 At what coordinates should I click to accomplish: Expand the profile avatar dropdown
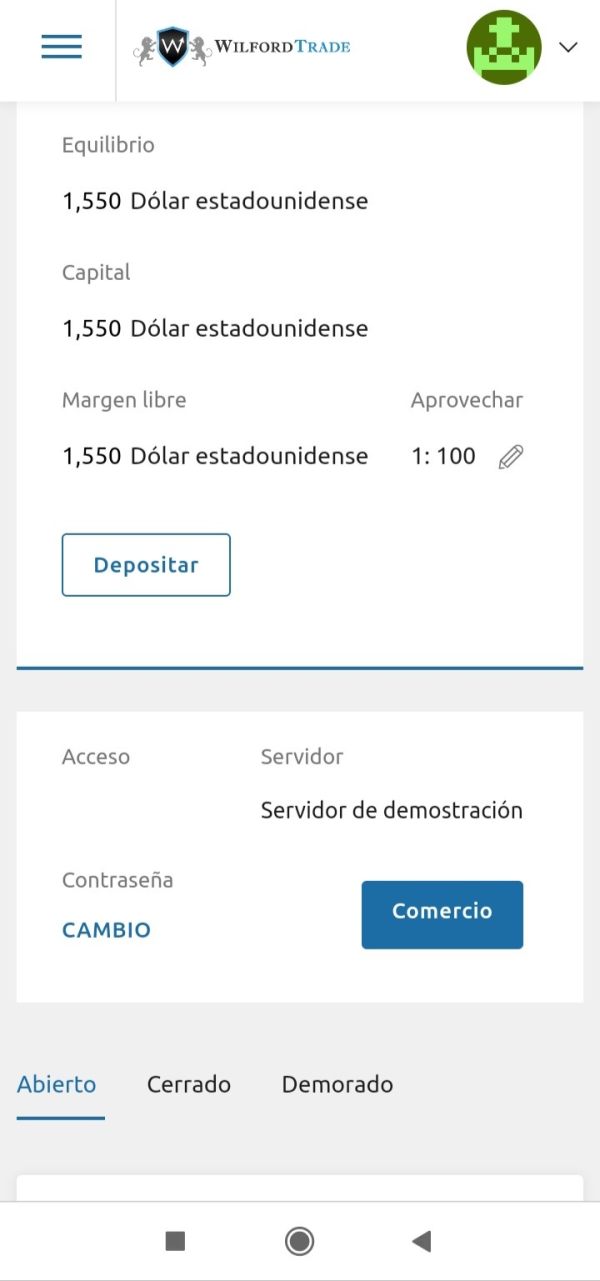[568, 47]
